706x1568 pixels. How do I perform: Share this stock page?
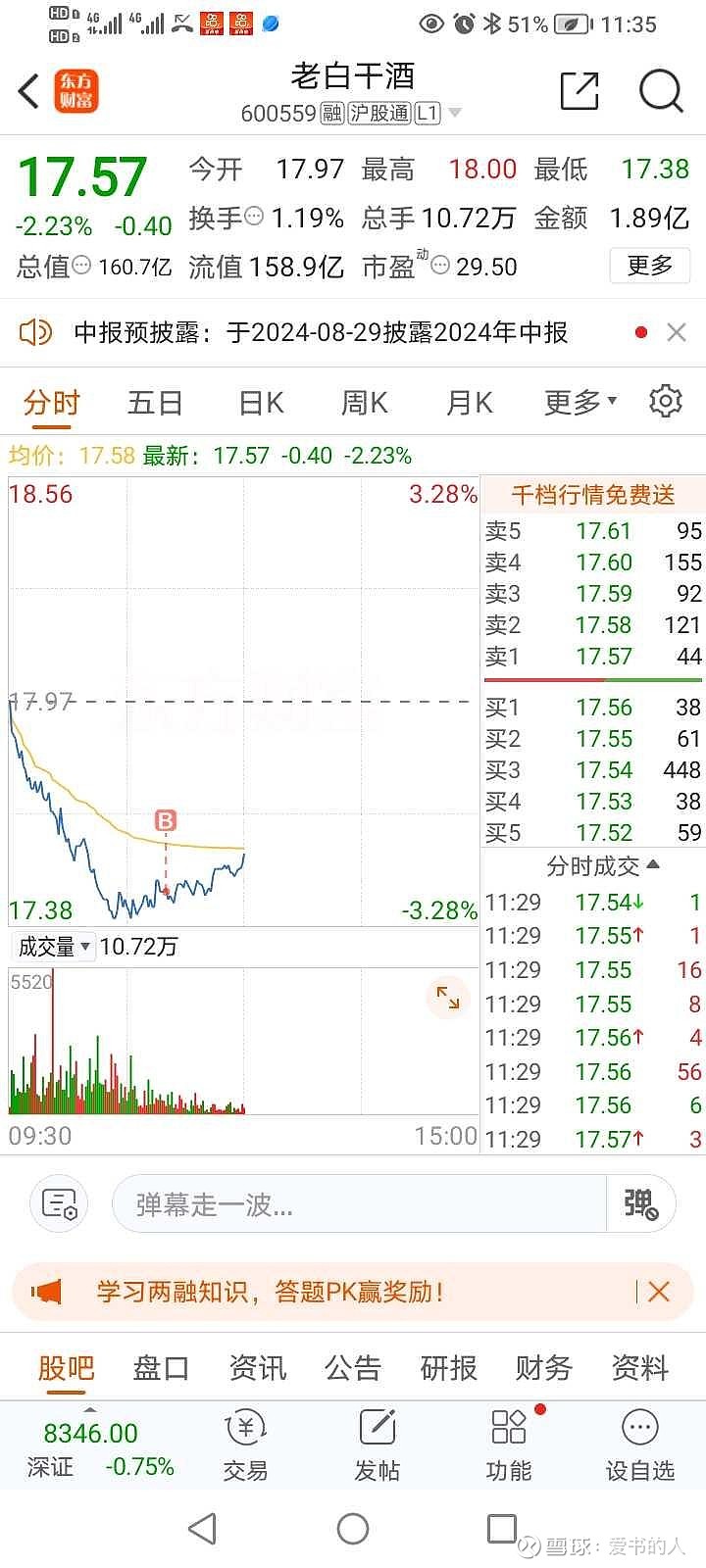coord(580,91)
